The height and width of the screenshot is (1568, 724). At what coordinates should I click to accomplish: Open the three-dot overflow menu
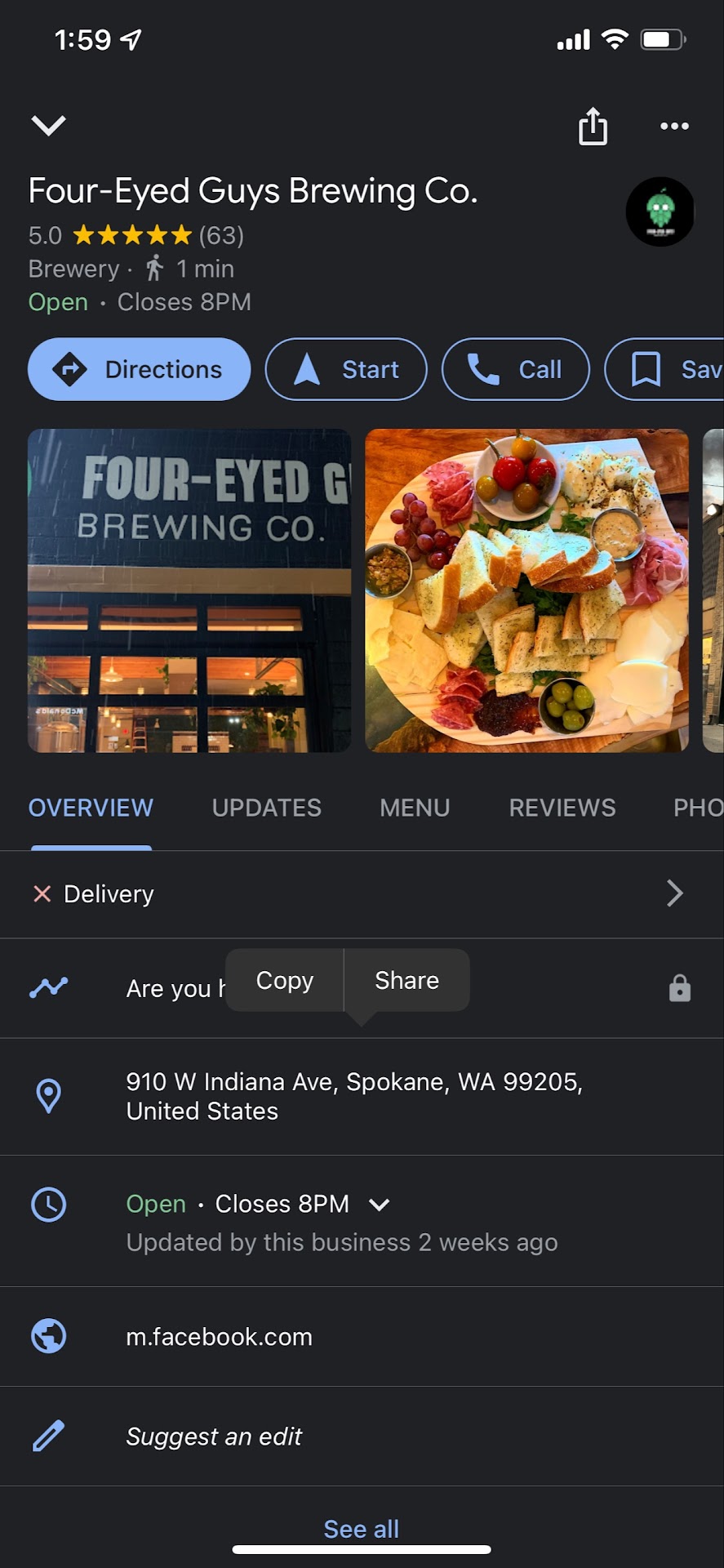(x=674, y=126)
